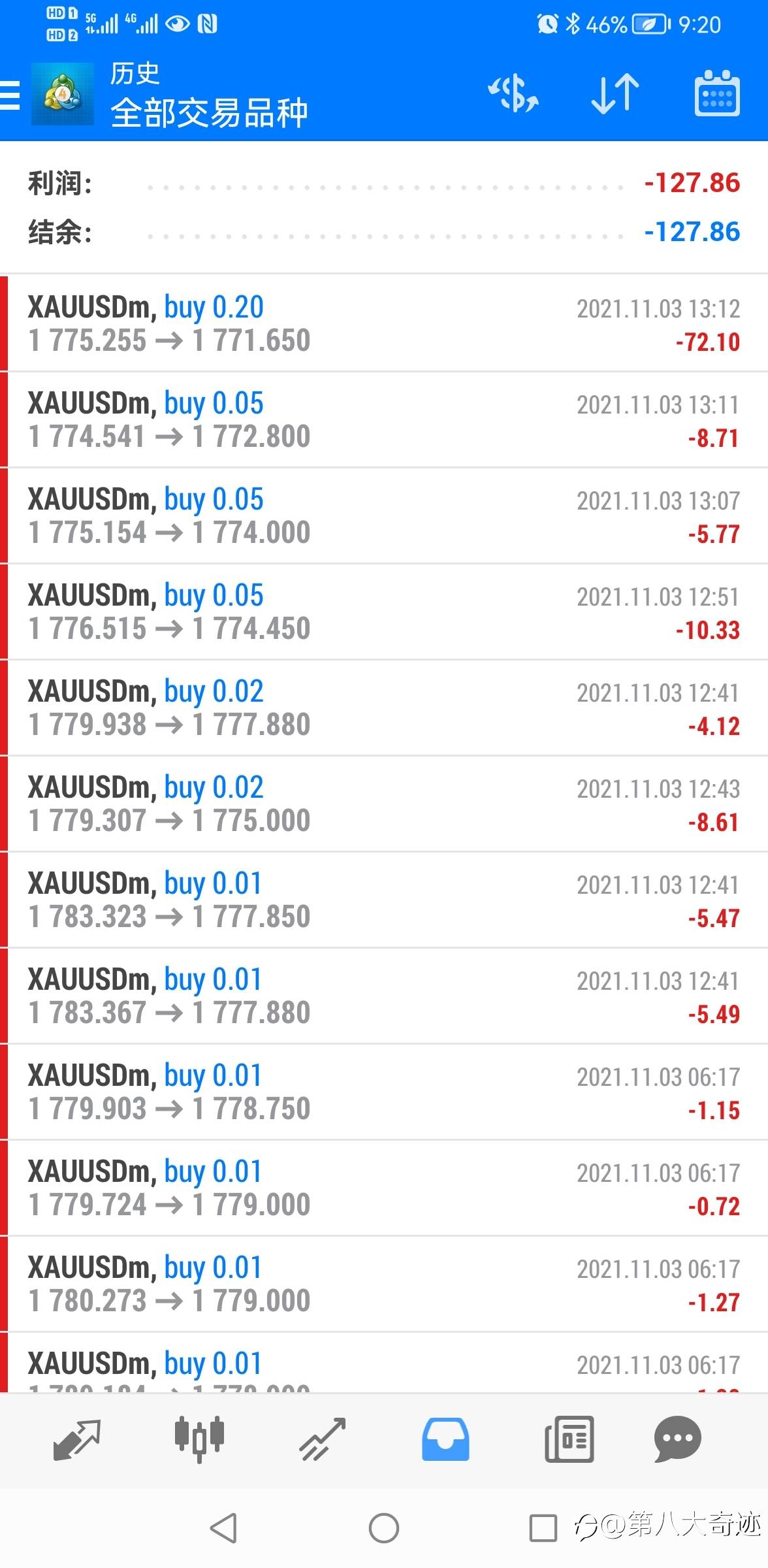
Task: Open the buy 0.20 trade at 13:12
Action: [x=384, y=323]
